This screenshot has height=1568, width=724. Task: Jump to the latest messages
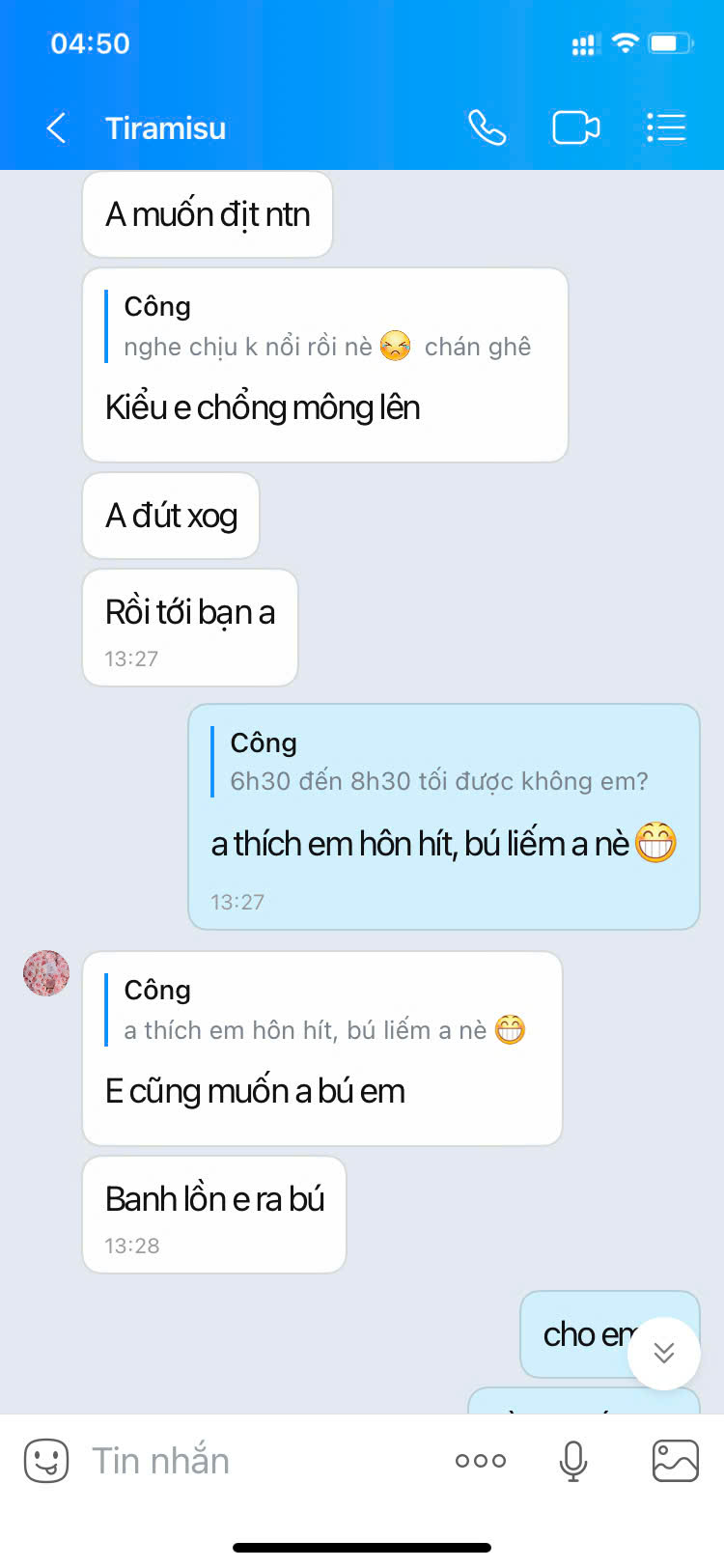663,1353
